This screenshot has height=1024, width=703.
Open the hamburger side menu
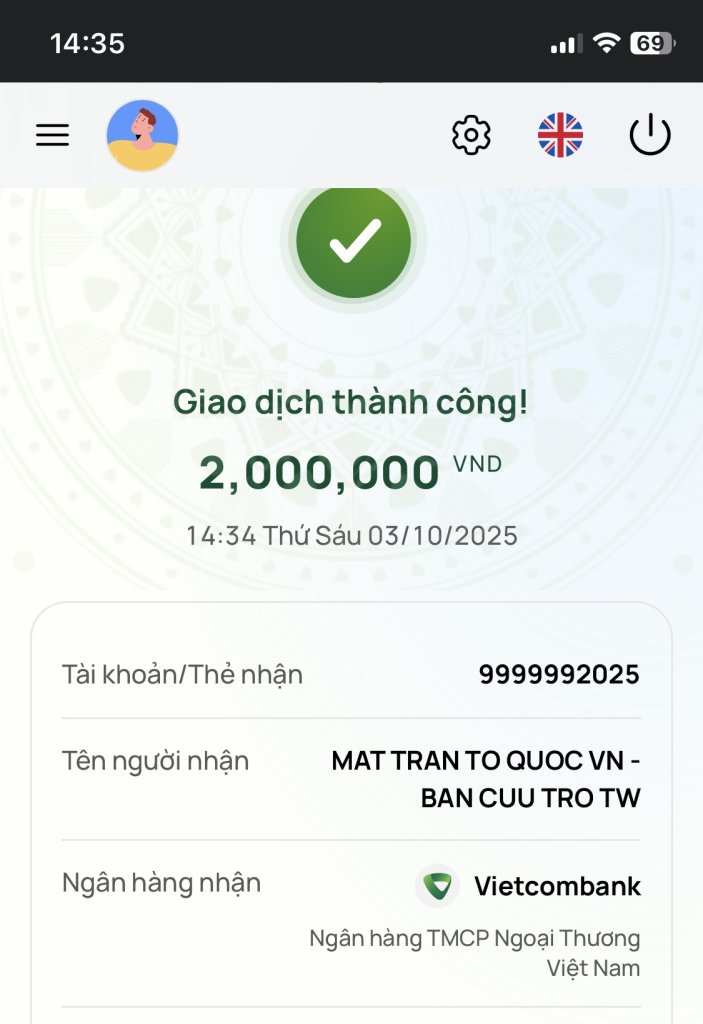[x=52, y=135]
